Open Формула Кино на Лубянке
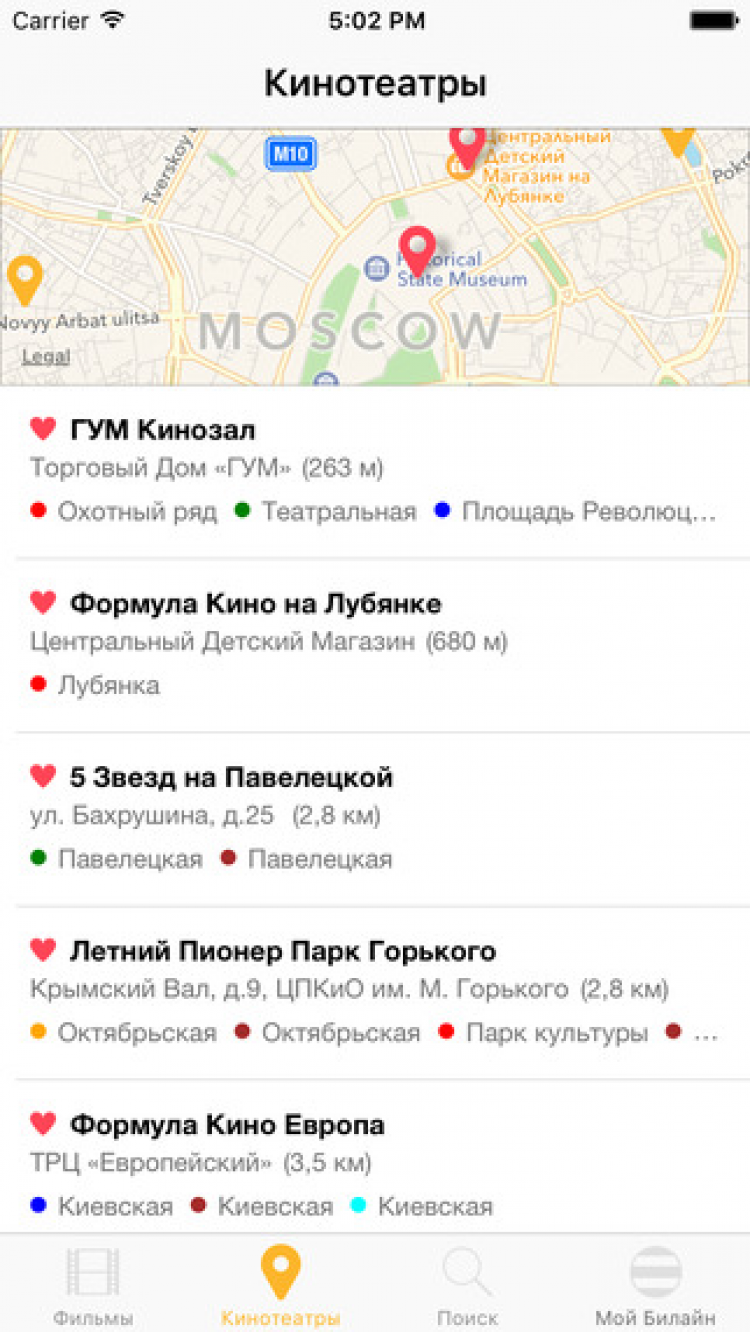 375,644
